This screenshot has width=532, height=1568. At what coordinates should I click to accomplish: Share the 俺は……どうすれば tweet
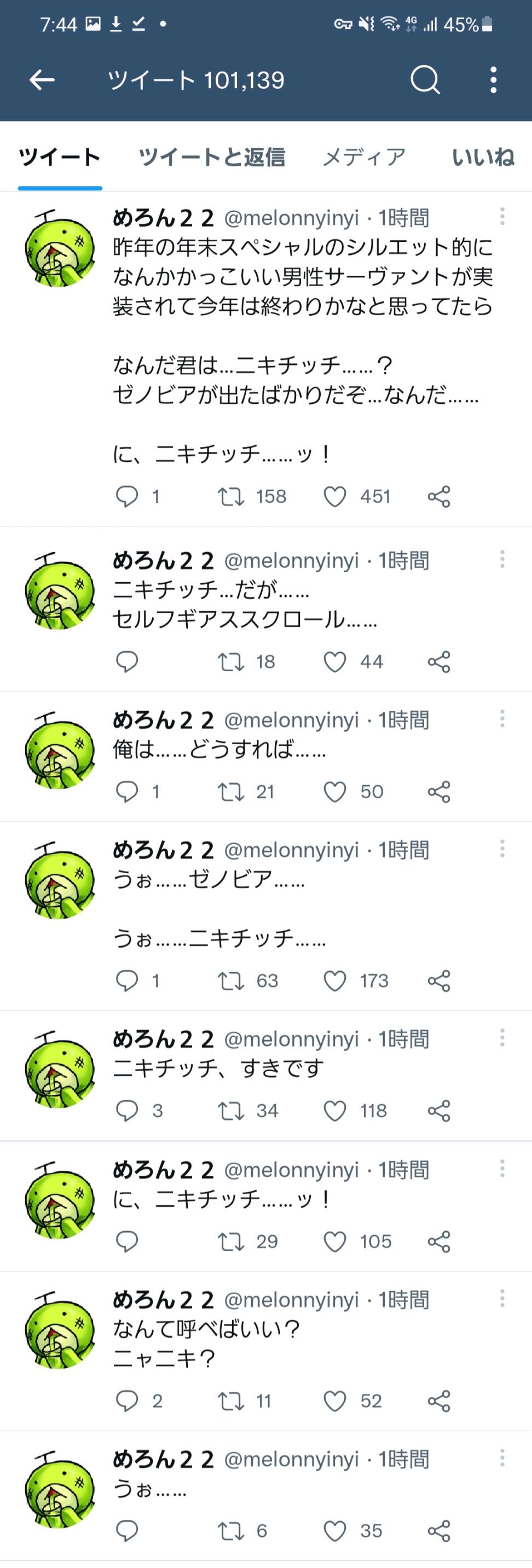tap(439, 792)
